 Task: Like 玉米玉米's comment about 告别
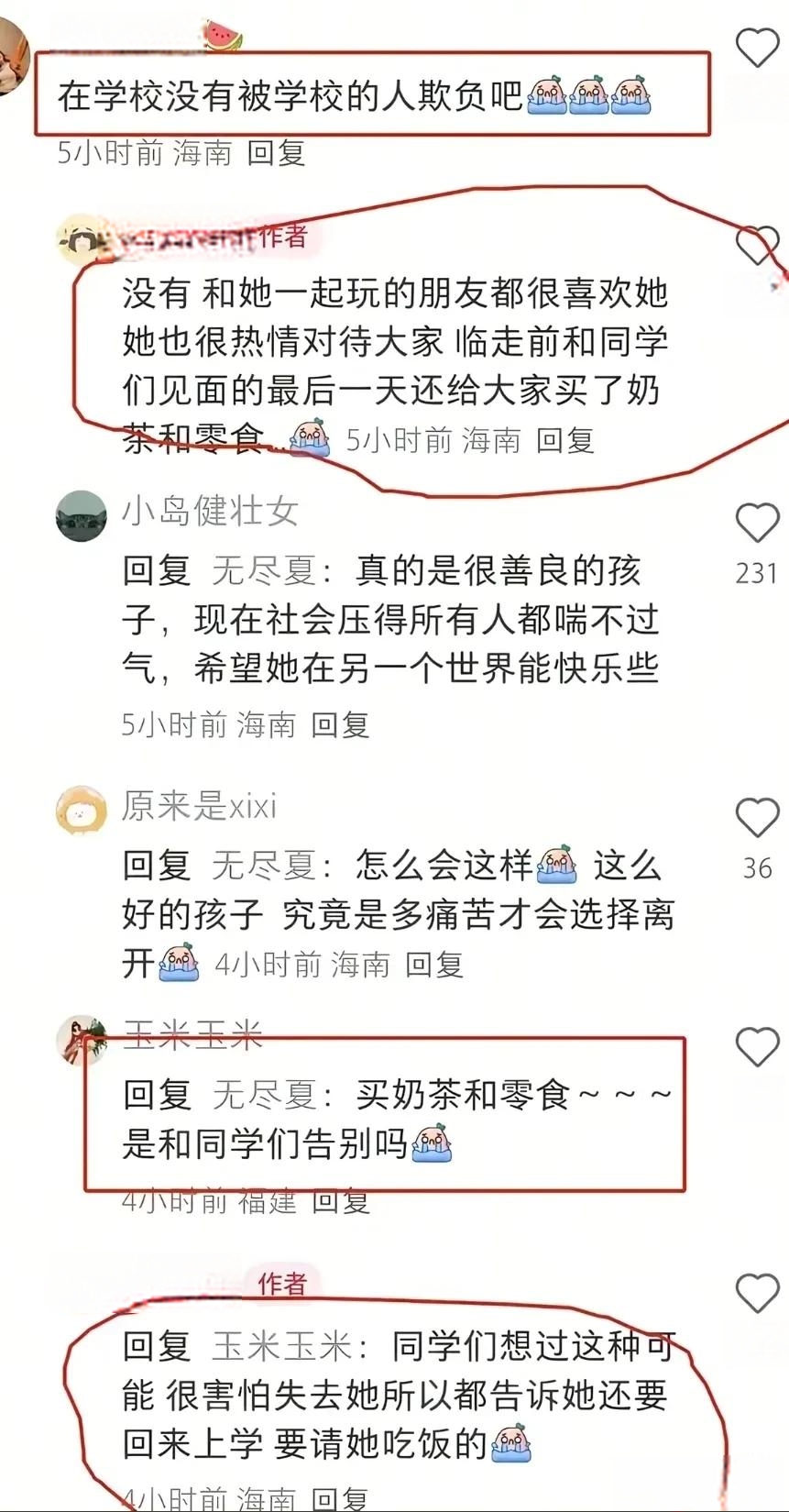point(757,1047)
